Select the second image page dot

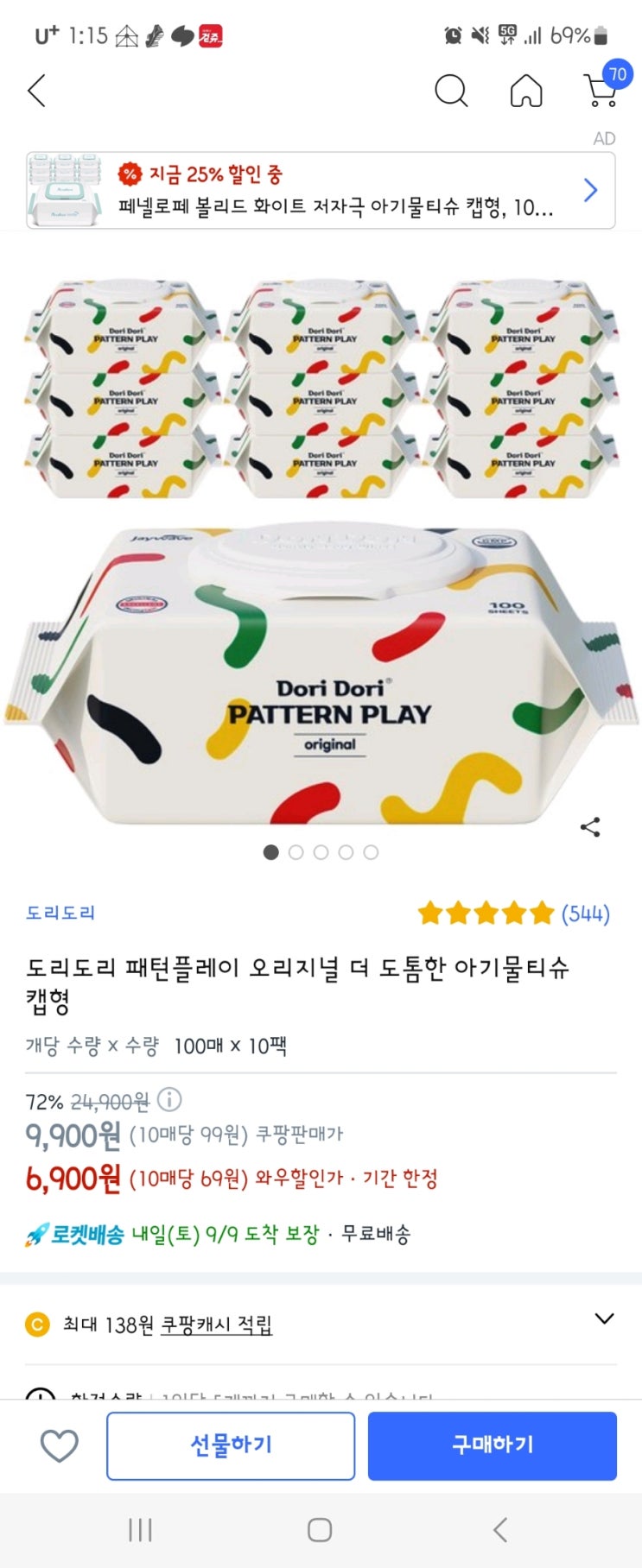[x=296, y=852]
